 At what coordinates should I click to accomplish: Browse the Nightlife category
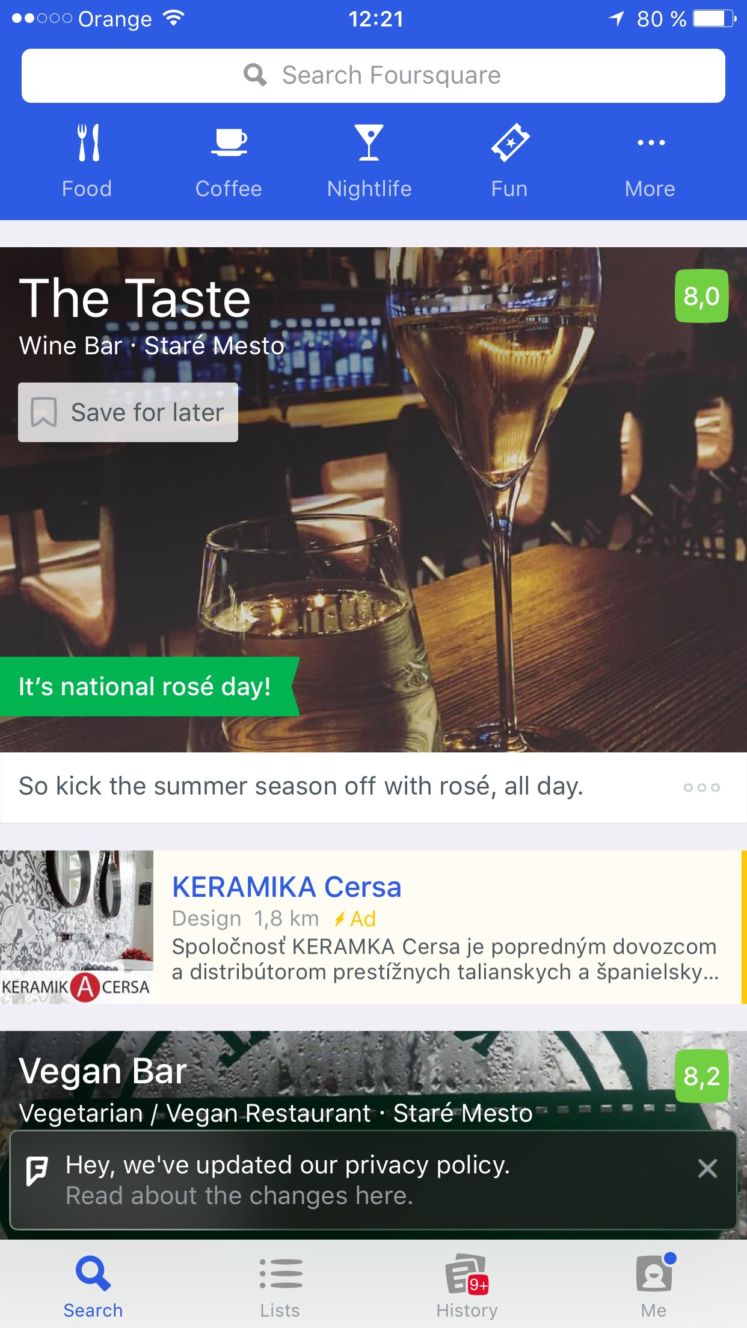point(369,162)
